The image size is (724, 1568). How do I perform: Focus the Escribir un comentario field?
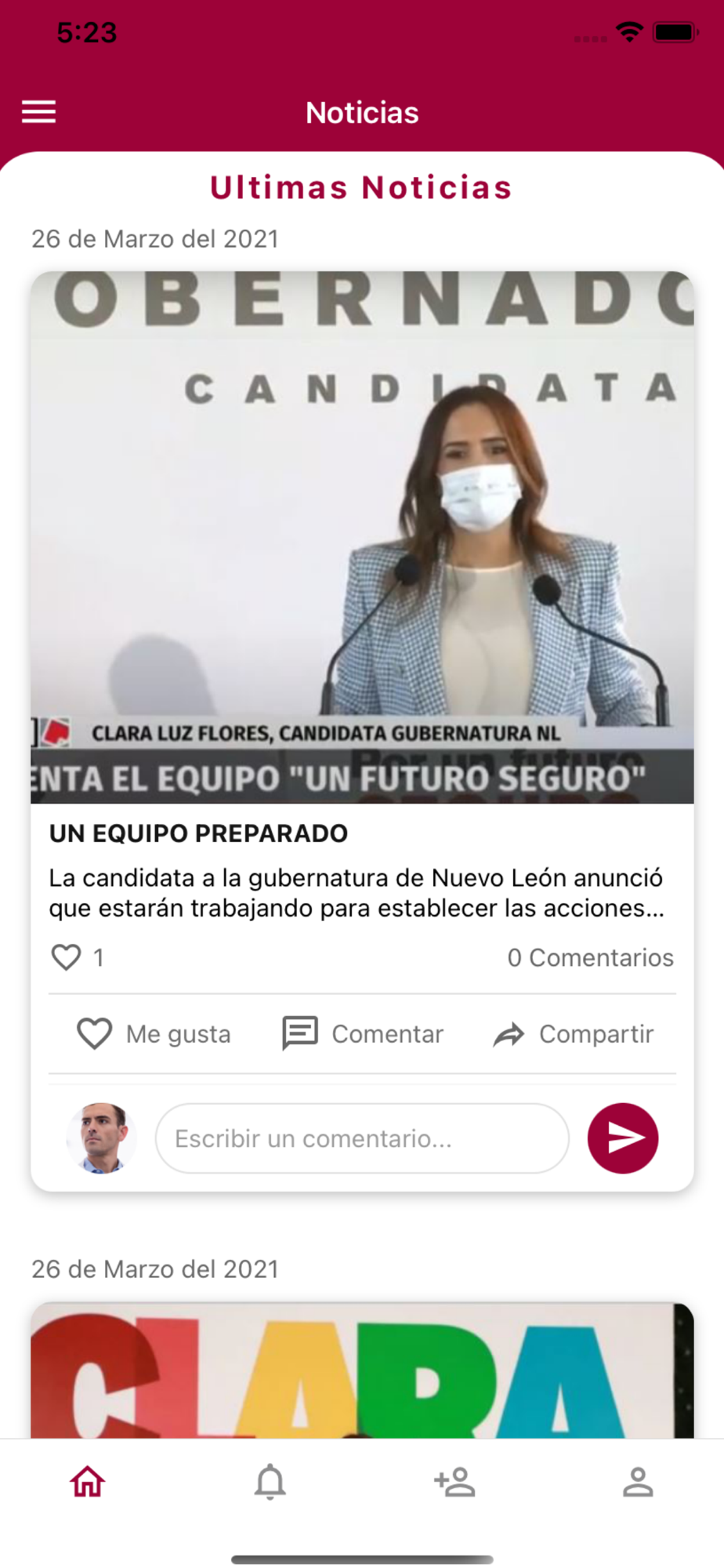(x=362, y=1138)
